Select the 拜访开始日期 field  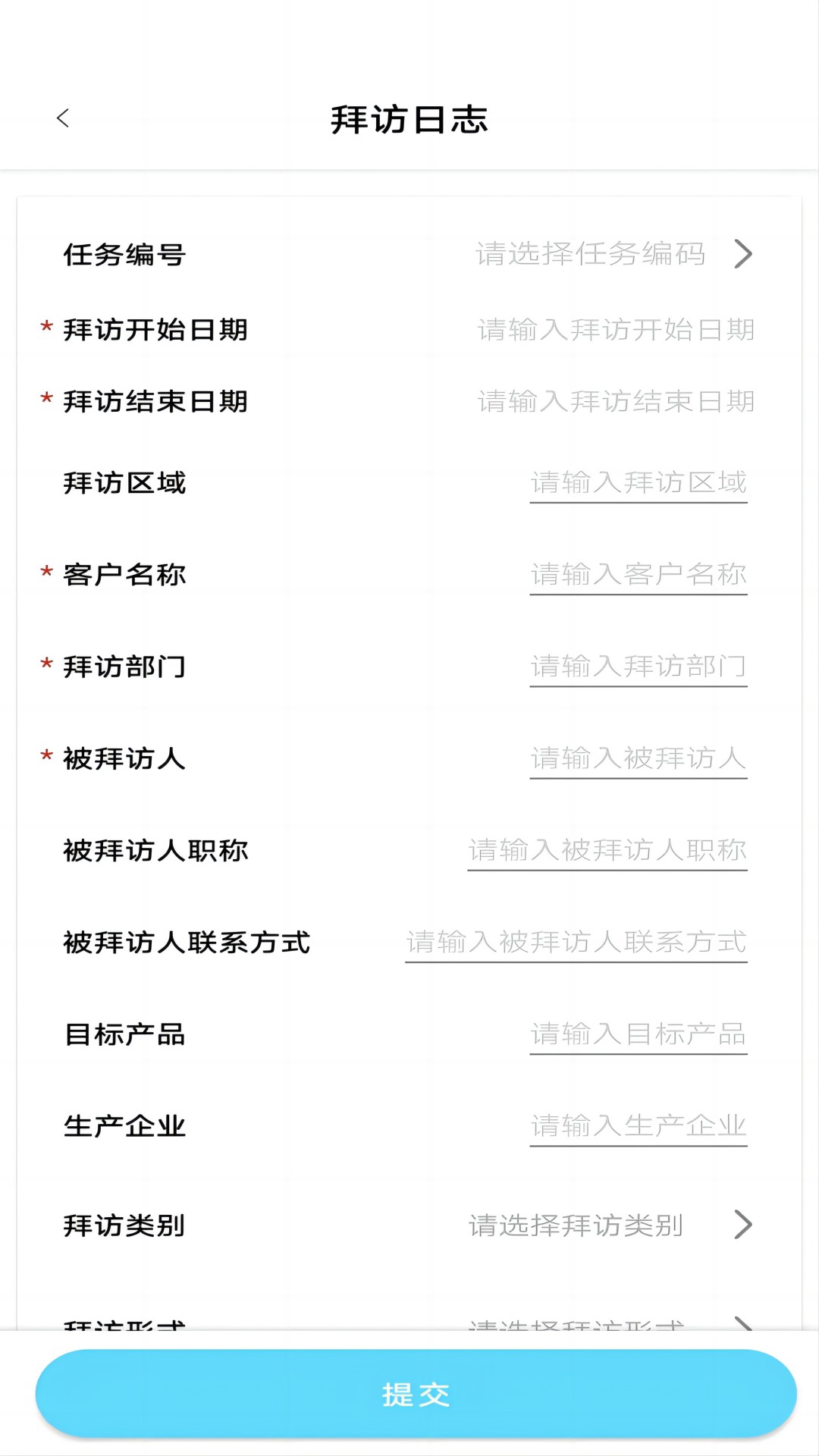pos(616,330)
